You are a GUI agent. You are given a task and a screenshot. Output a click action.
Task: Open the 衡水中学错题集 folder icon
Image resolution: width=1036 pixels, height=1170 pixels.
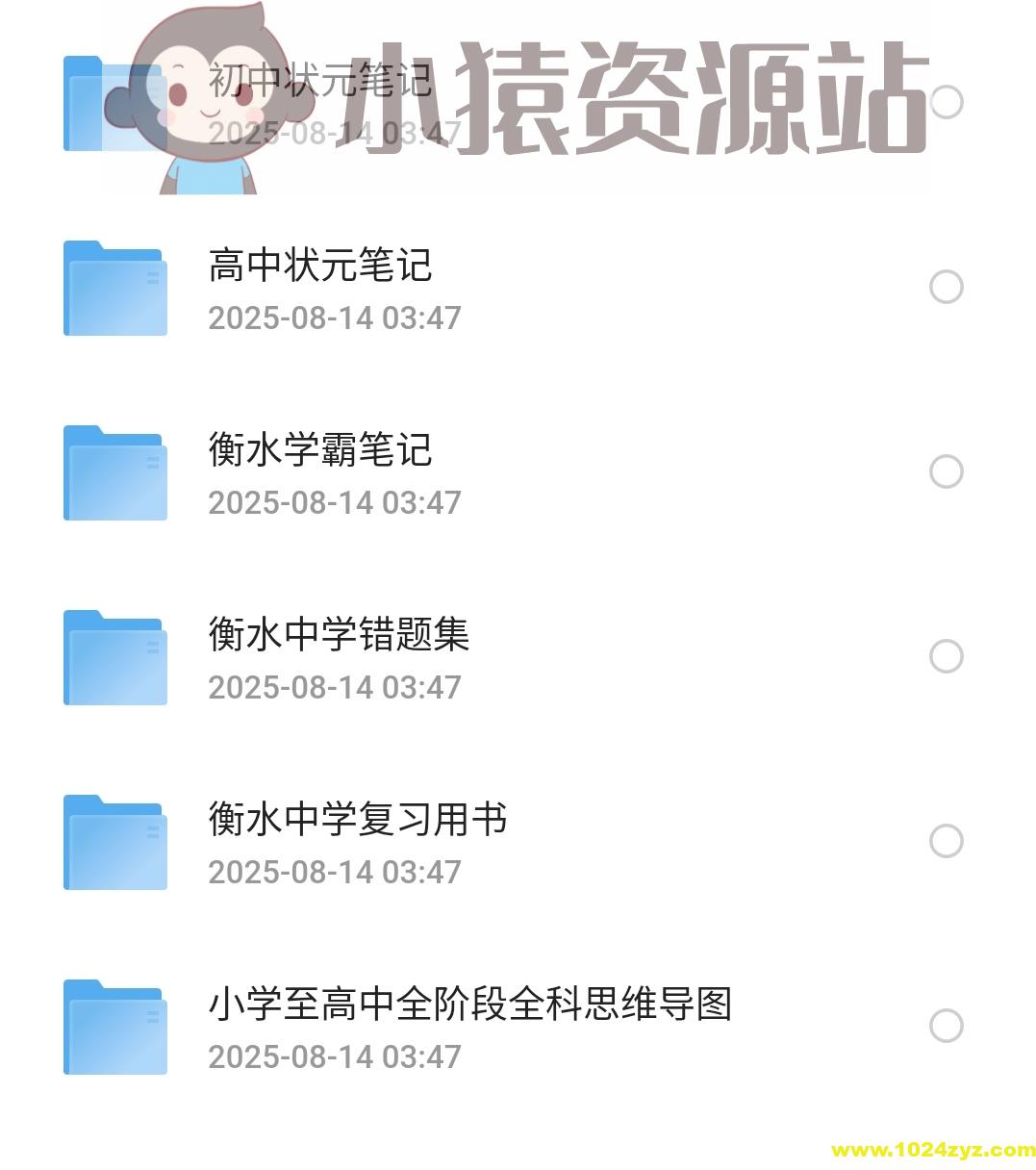click(x=114, y=657)
